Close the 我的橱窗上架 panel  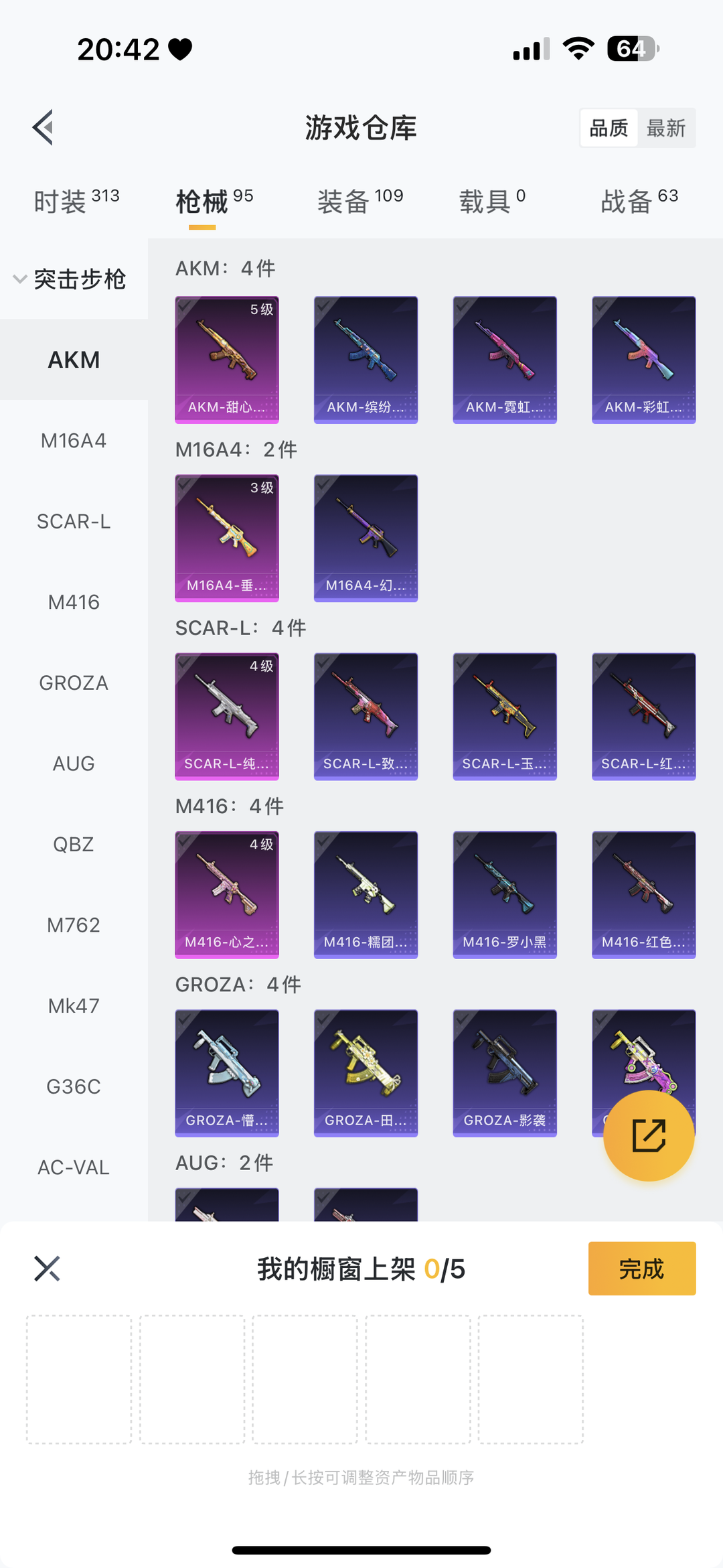tap(47, 1269)
